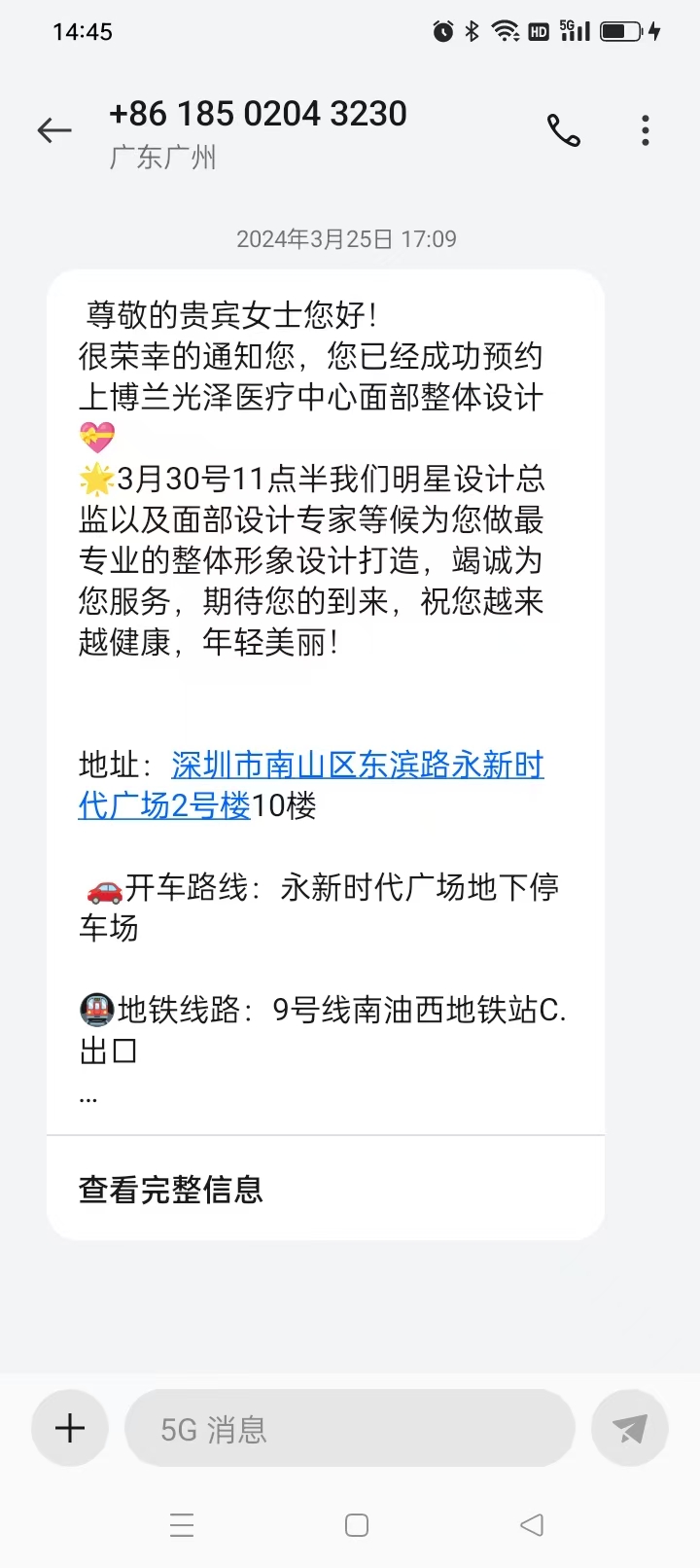
Task: Tap the back arrow to exit the conversation
Action: point(54,129)
